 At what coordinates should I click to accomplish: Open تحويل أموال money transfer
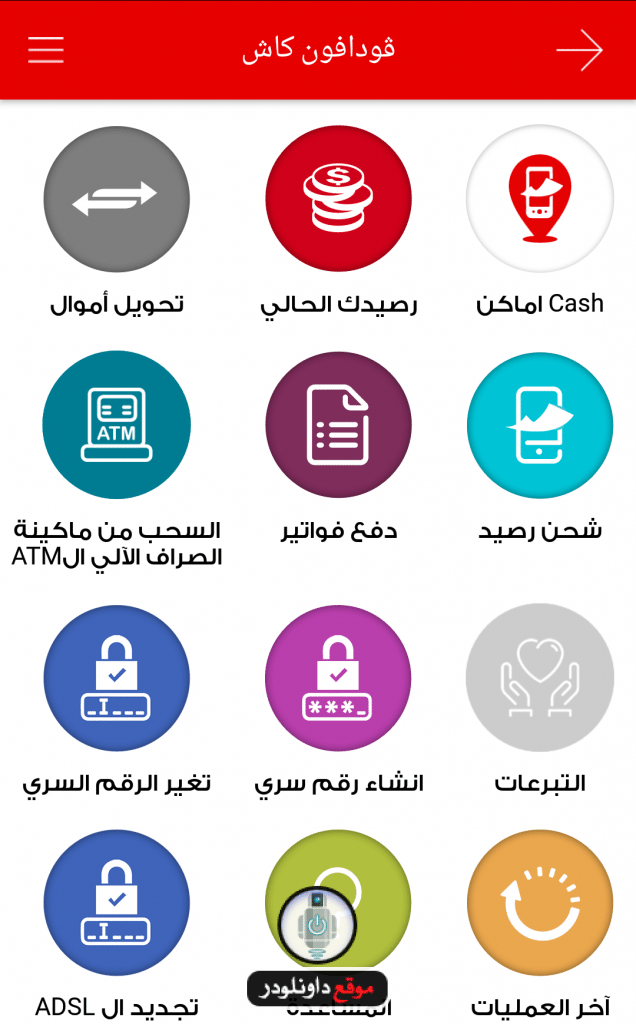117,199
